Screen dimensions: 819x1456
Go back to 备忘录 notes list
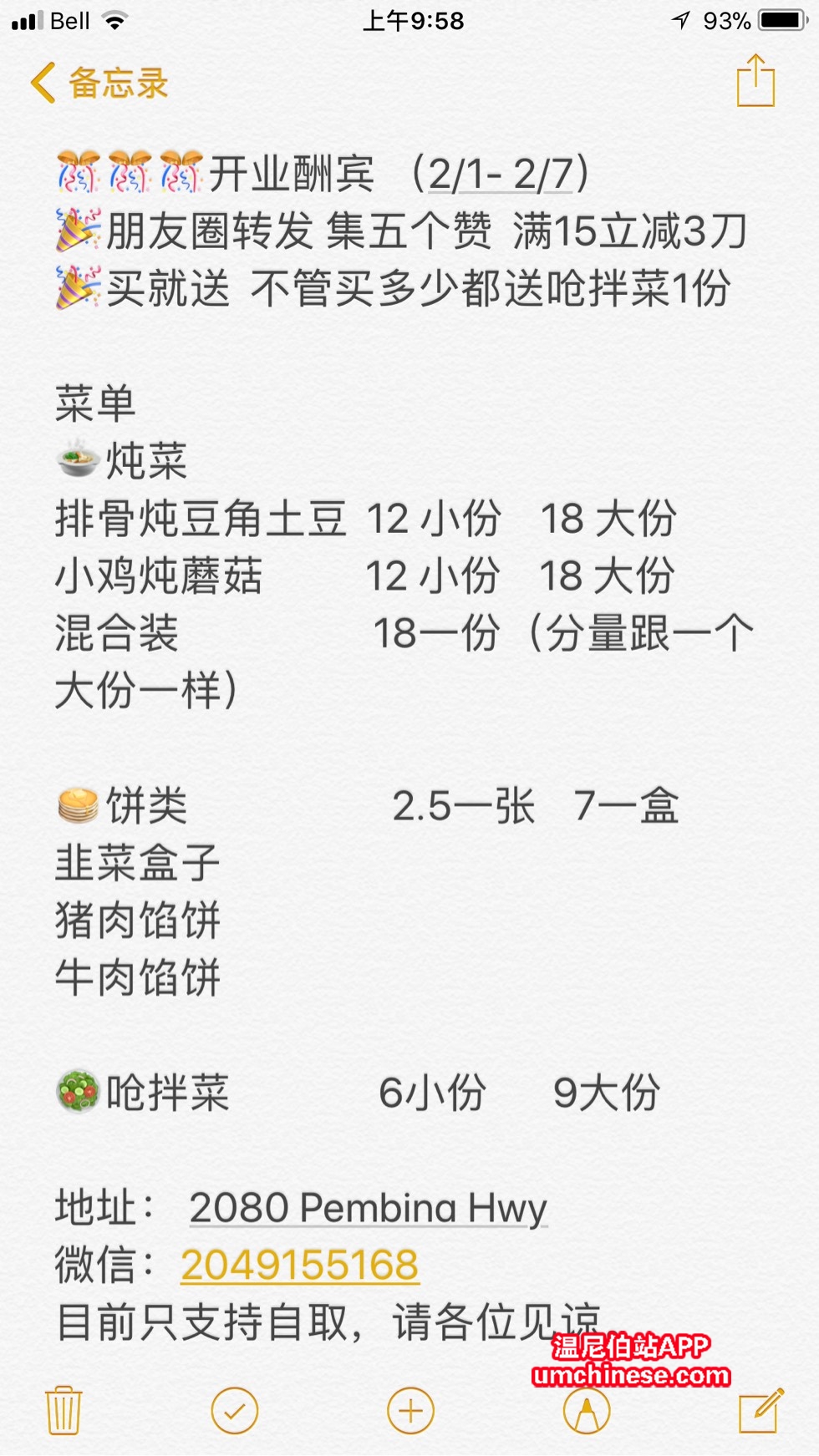(99, 83)
